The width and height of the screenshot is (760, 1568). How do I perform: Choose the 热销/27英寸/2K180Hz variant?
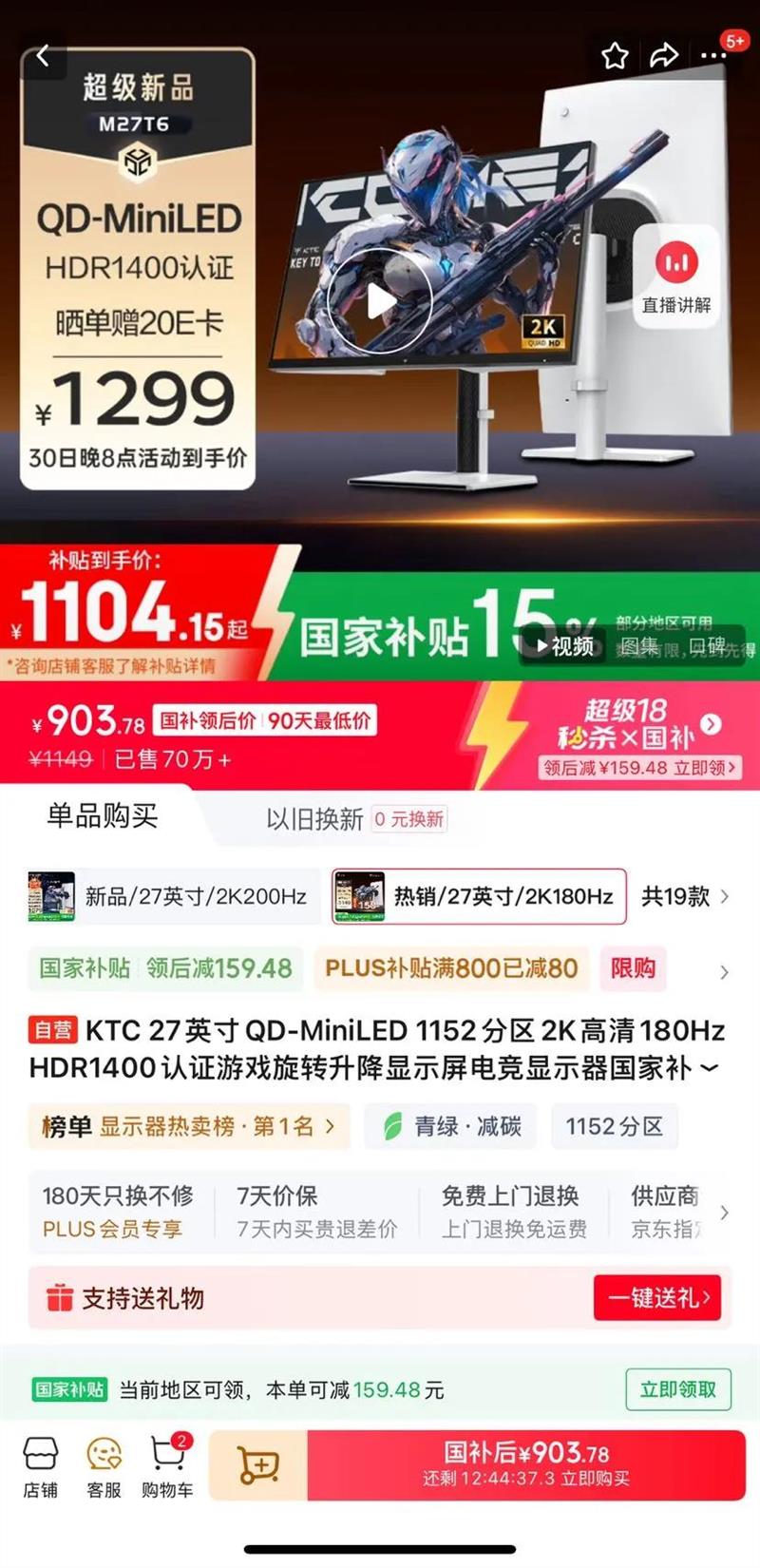[479, 896]
